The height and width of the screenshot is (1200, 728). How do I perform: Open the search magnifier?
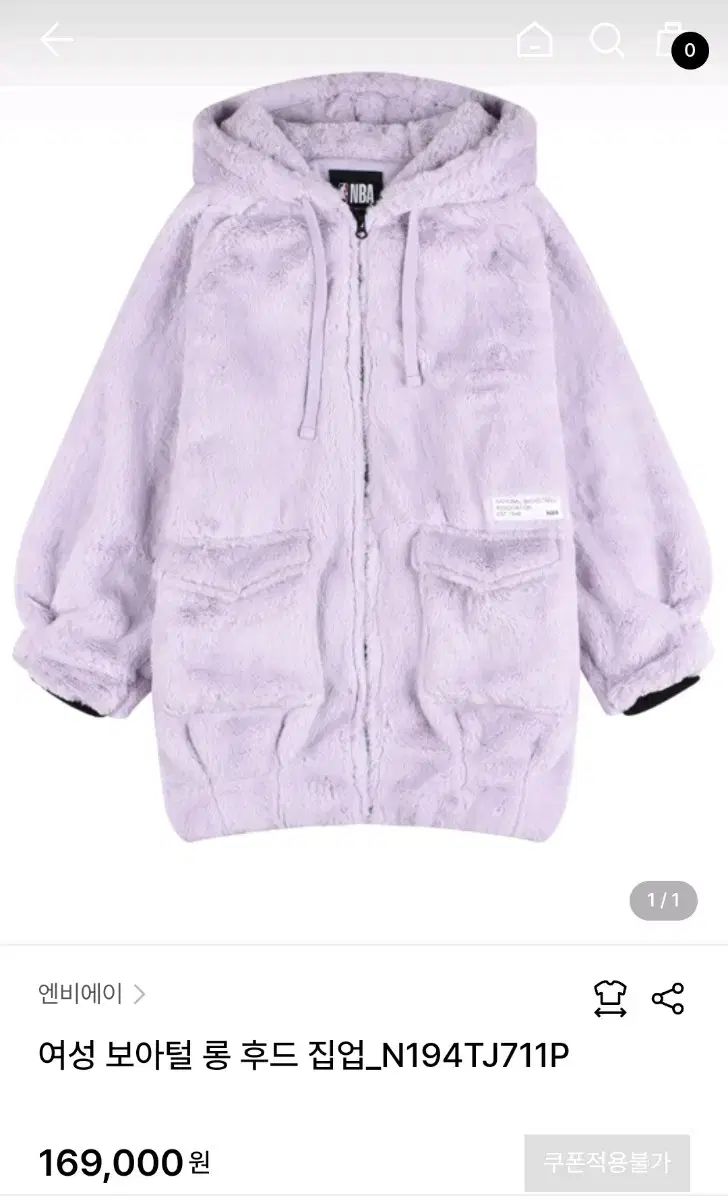tap(606, 41)
